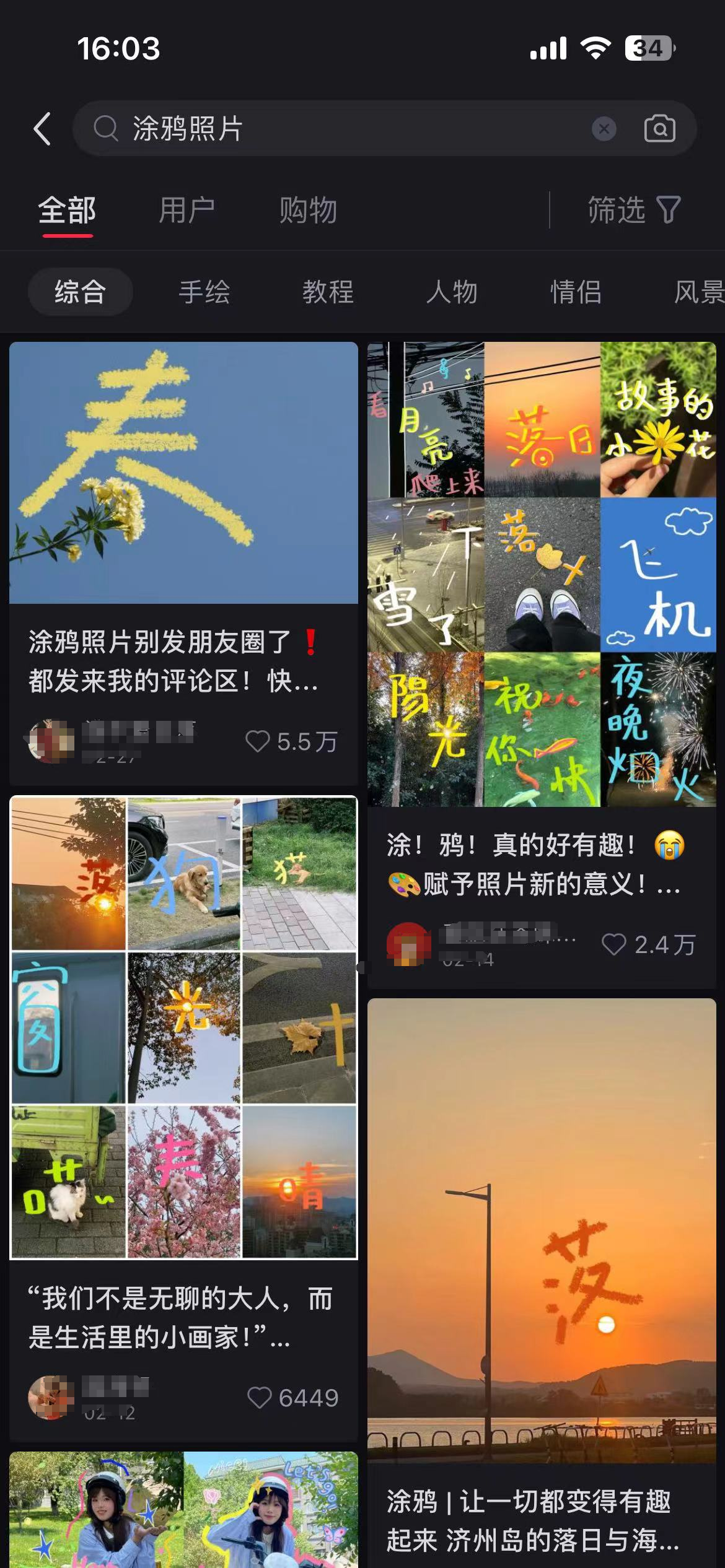The image size is (725, 1568).
Task: Filter results by 情侣
Action: point(576,292)
